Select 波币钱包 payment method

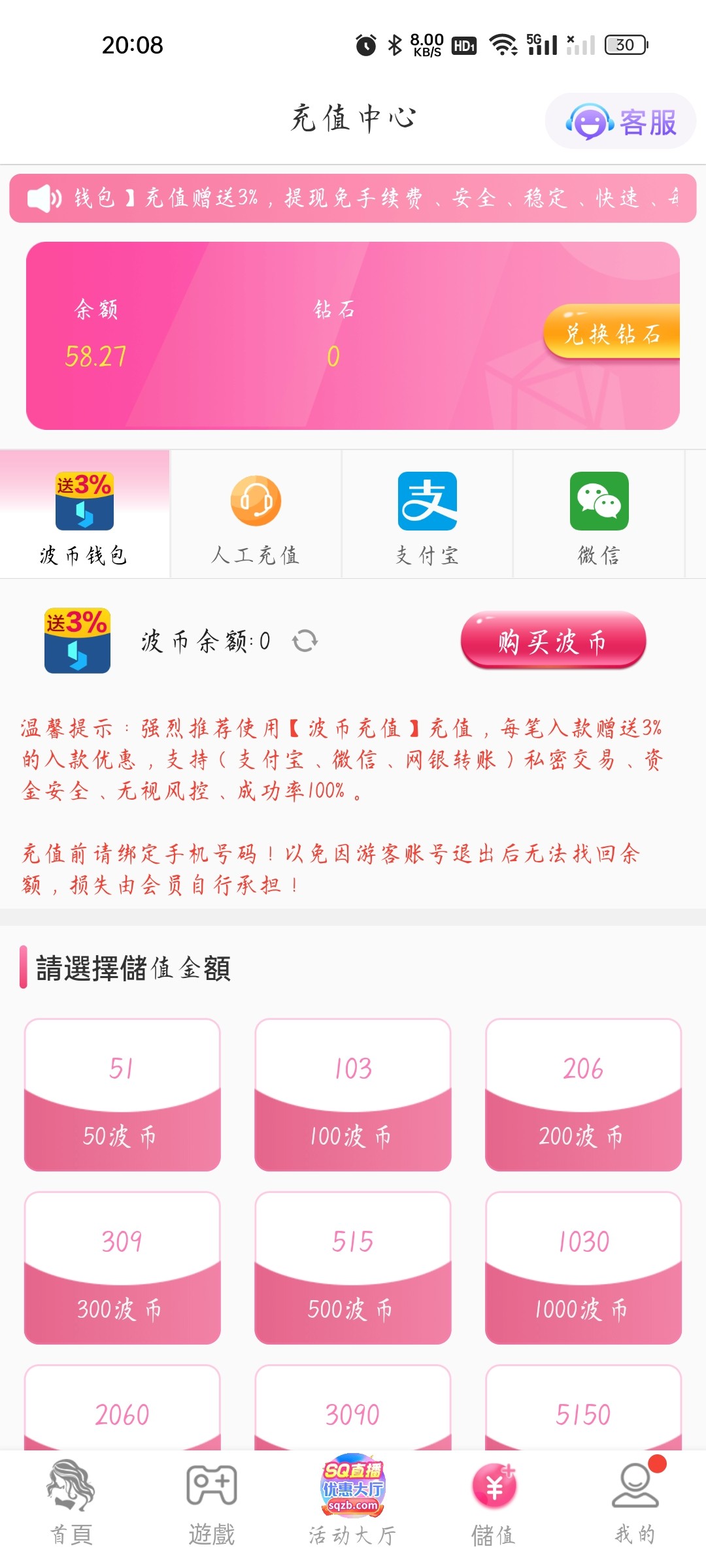click(84, 515)
